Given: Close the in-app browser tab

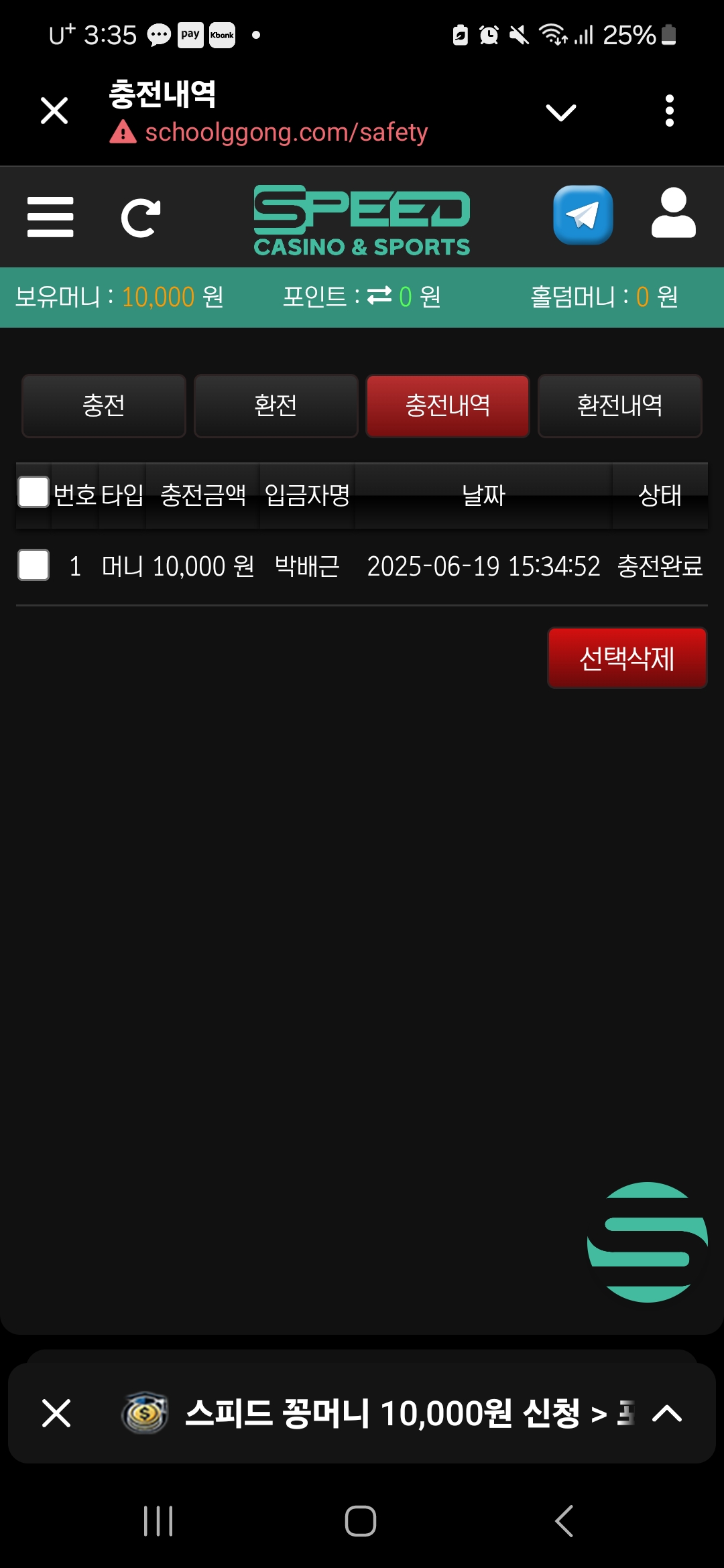Looking at the screenshot, I should point(54,111).
